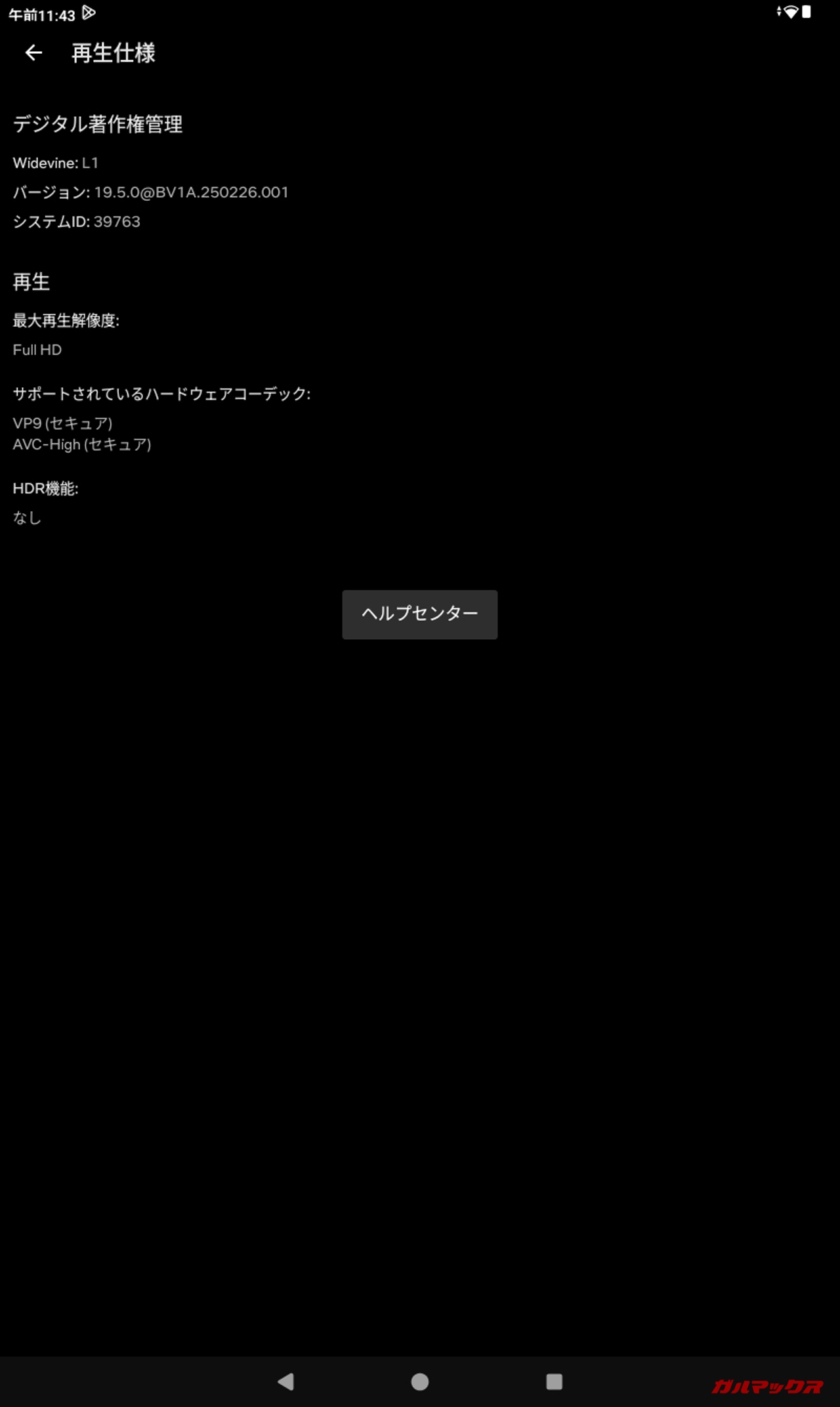
Task: Tap the system home button
Action: point(420,1381)
